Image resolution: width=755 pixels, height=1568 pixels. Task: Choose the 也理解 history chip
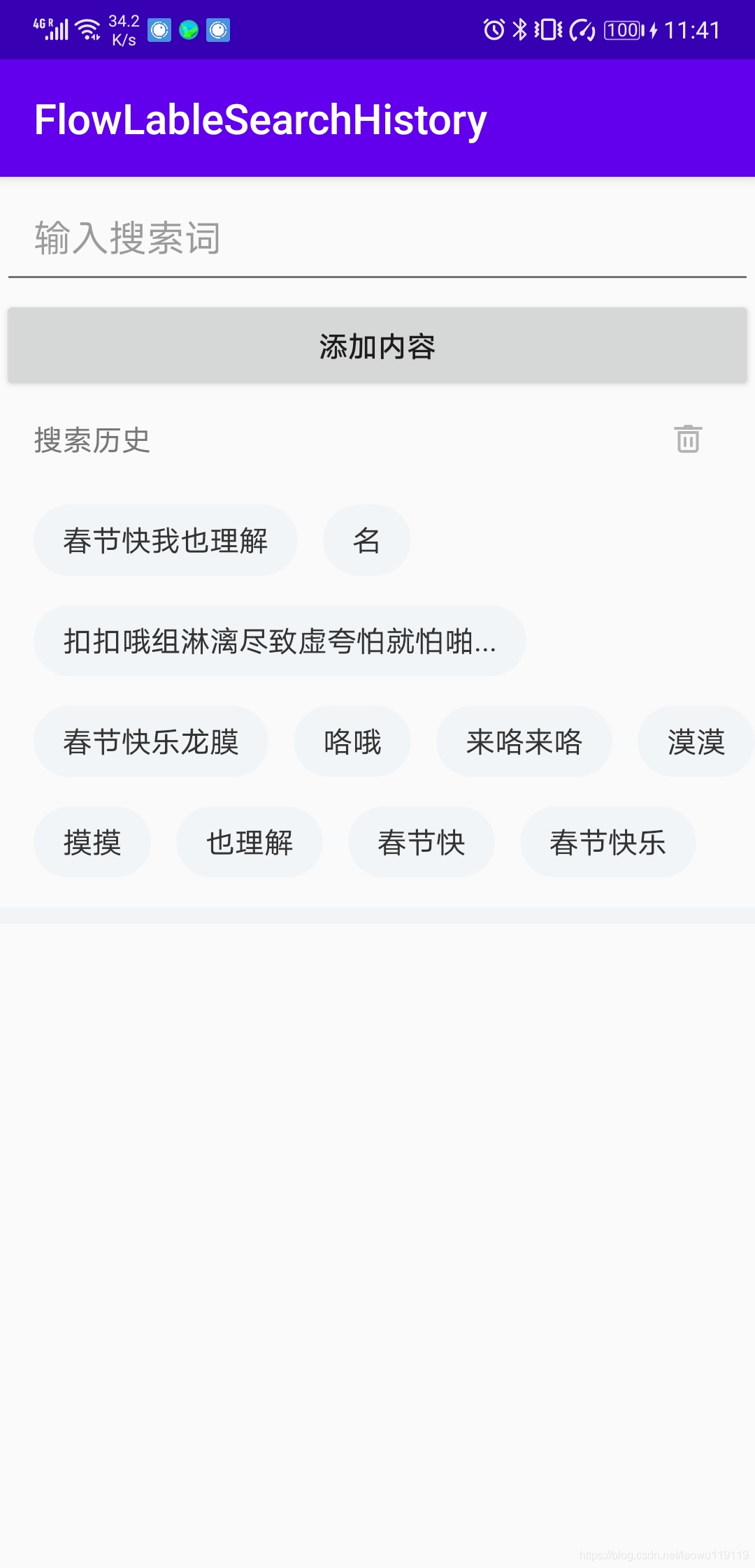(250, 842)
